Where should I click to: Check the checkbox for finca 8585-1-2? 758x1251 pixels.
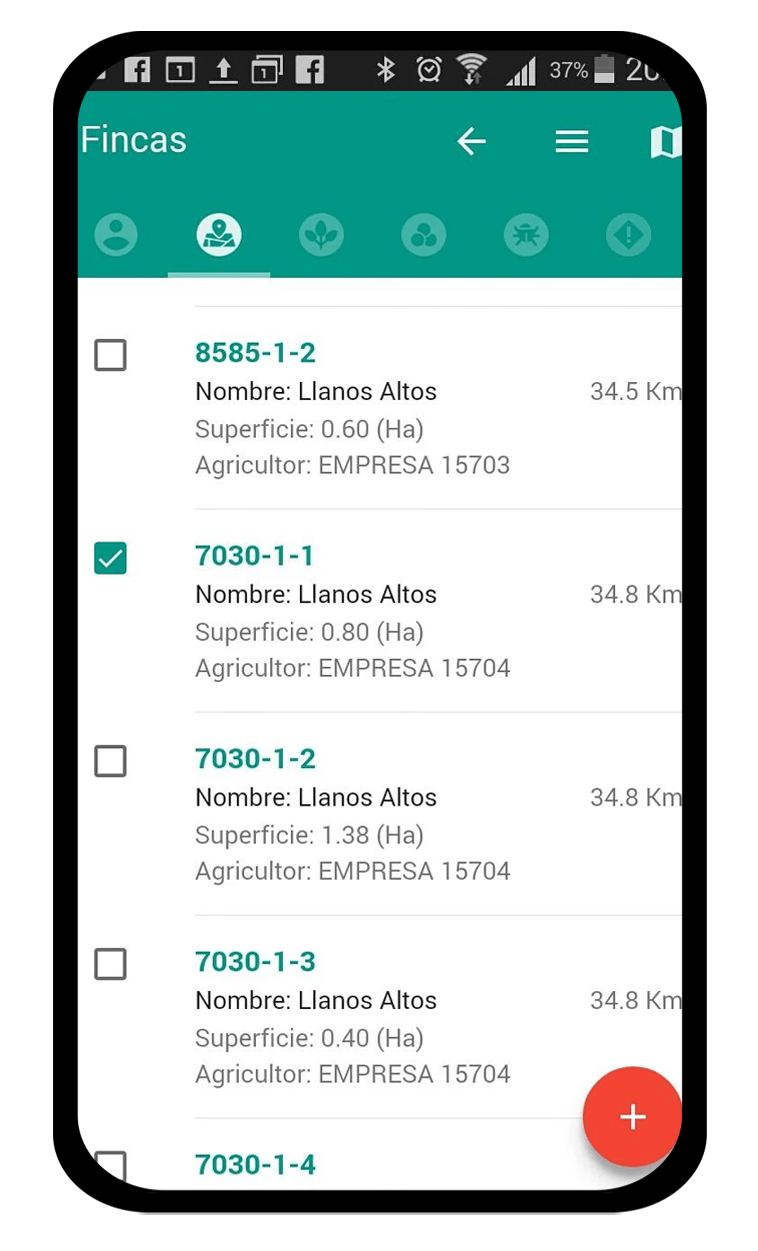(x=110, y=355)
